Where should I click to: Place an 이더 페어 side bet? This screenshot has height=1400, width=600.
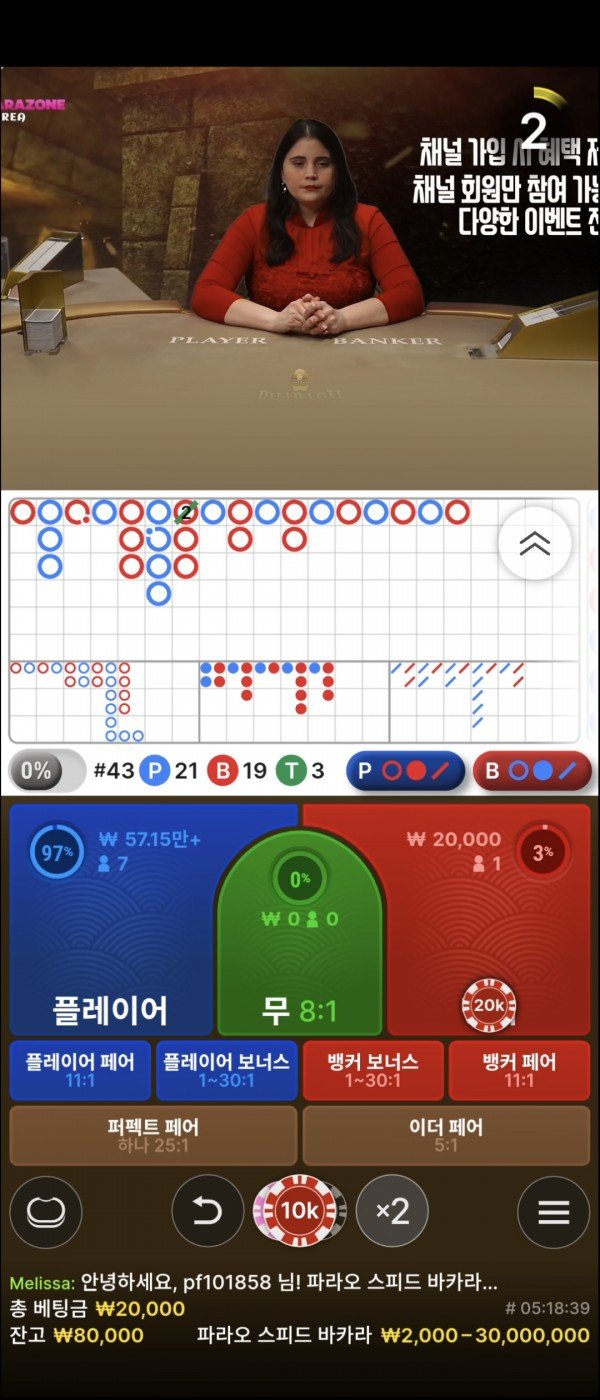point(446,1135)
